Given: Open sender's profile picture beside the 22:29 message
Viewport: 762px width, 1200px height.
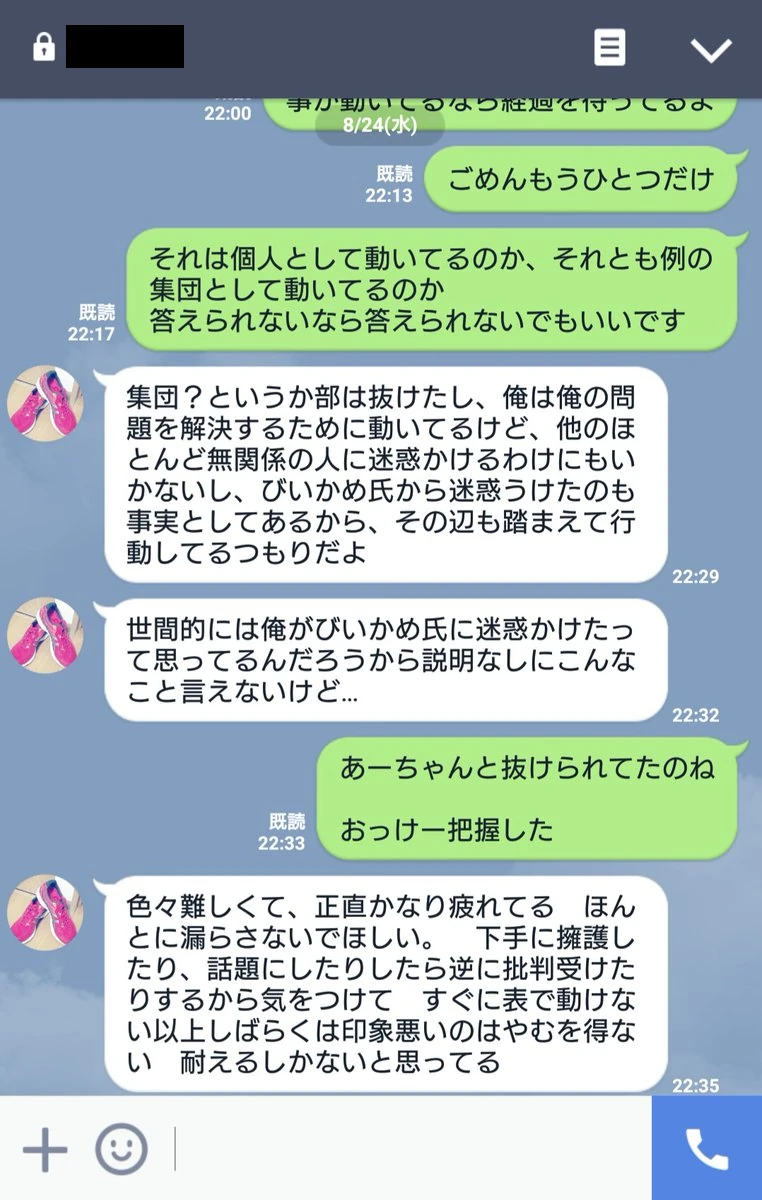Looking at the screenshot, I should (x=45, y=403).
